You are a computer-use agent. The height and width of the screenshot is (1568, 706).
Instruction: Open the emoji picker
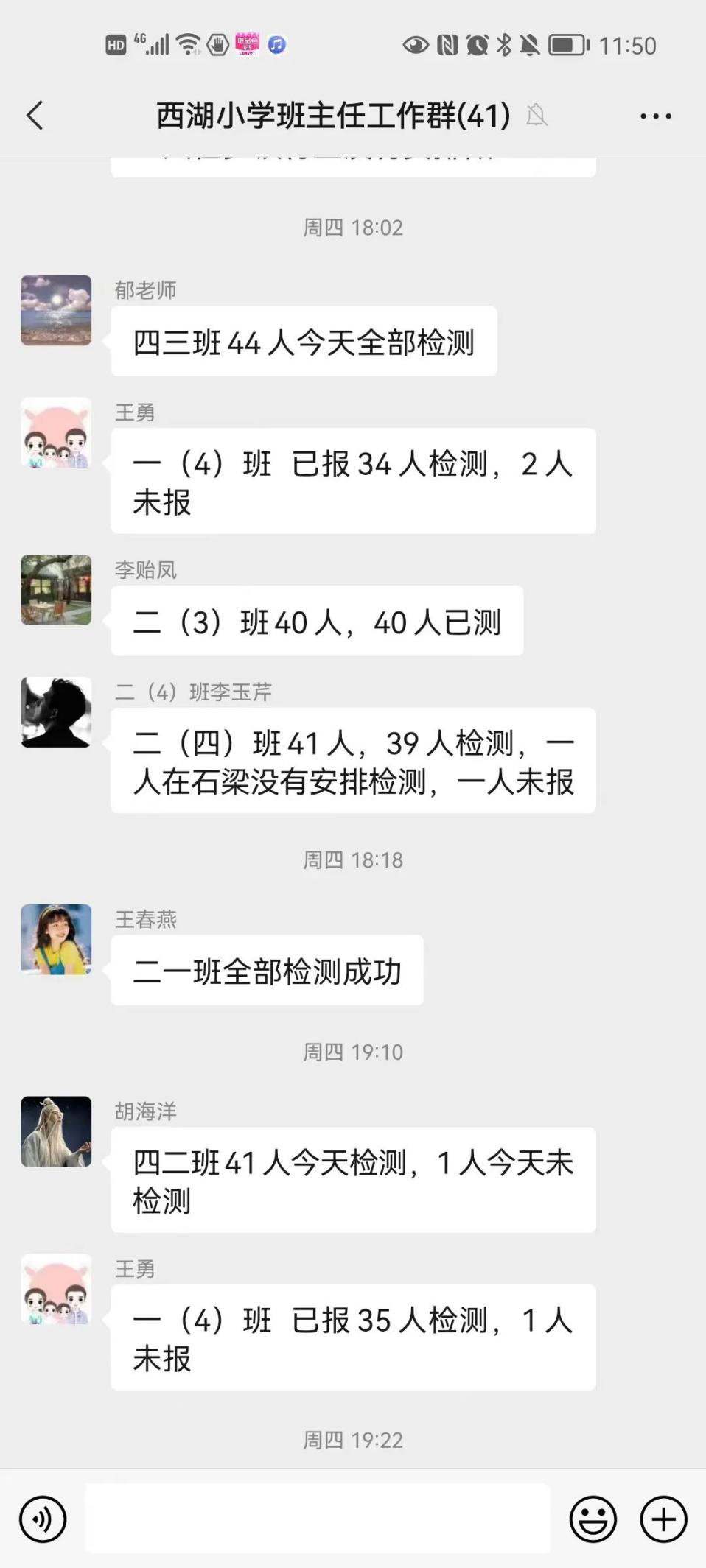coord(593,1519)
